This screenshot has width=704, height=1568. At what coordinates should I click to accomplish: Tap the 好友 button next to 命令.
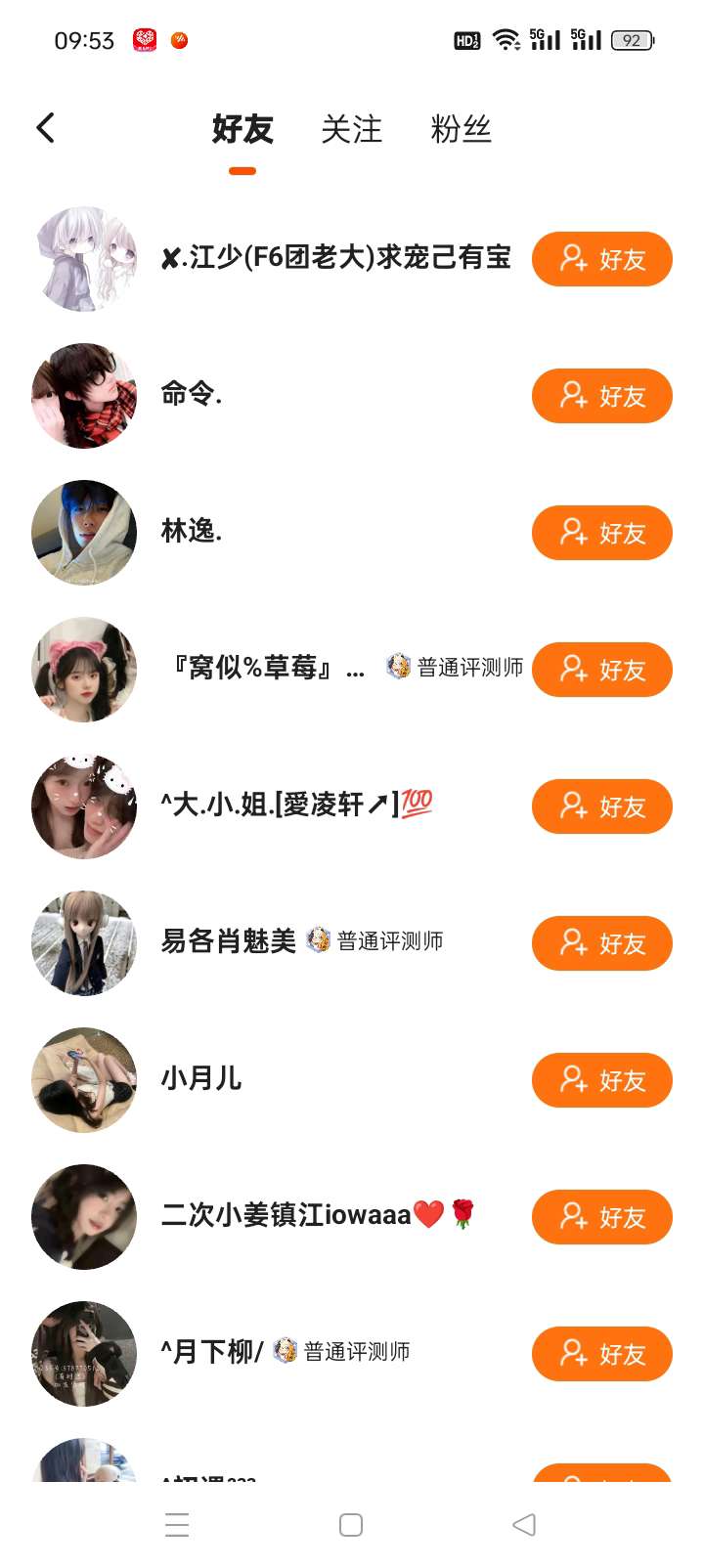coord(601,396)
